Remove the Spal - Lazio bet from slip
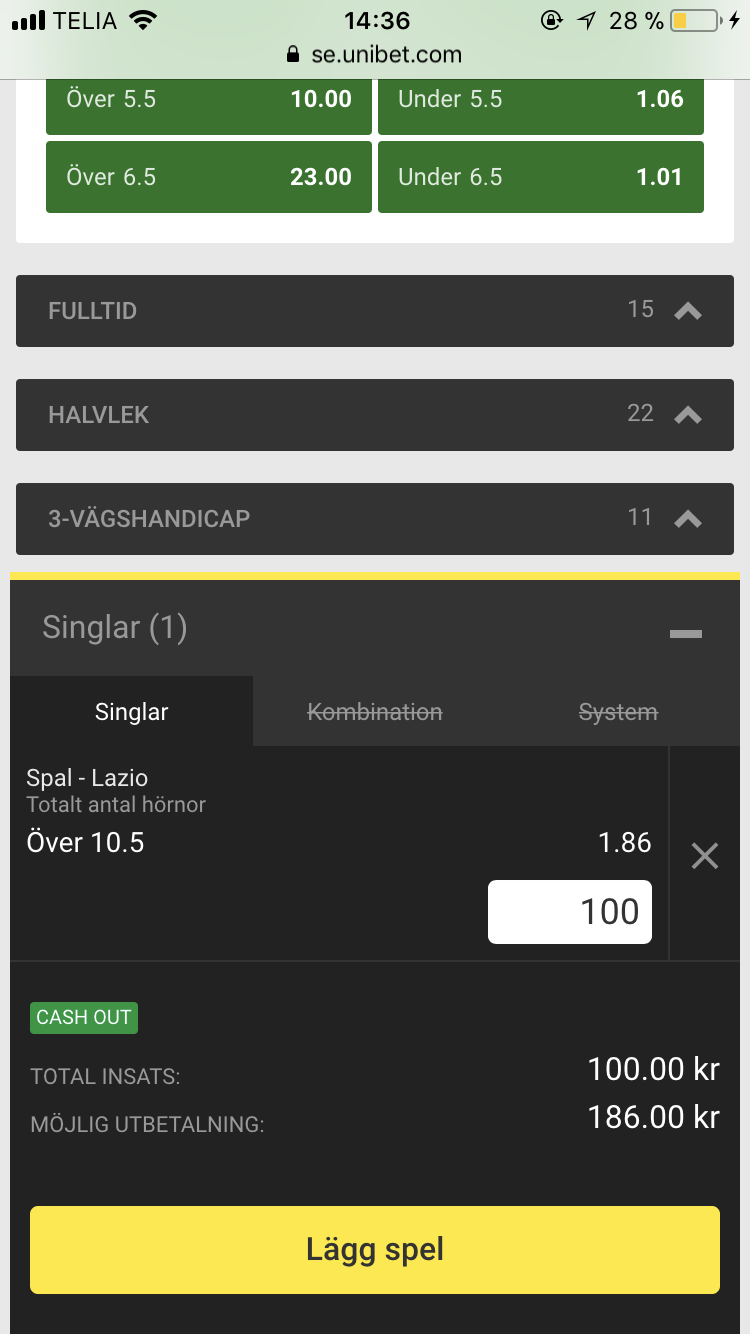The width and height of the screenshot is (750, 1334). coord(705,855)
